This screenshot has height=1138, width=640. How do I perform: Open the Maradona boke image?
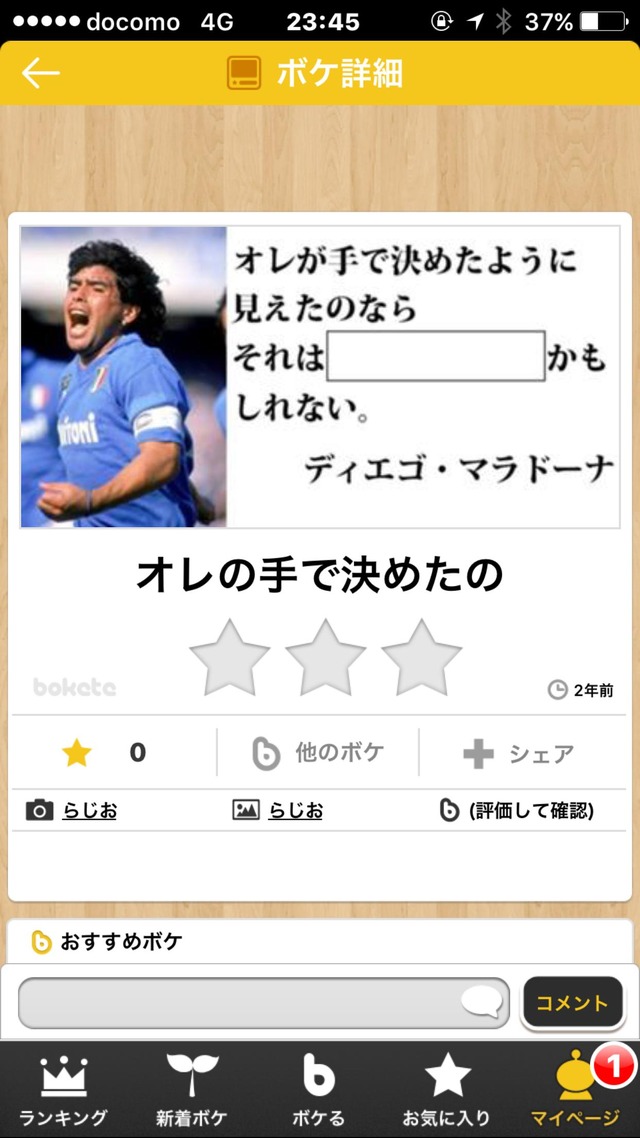tap(320, 377)
